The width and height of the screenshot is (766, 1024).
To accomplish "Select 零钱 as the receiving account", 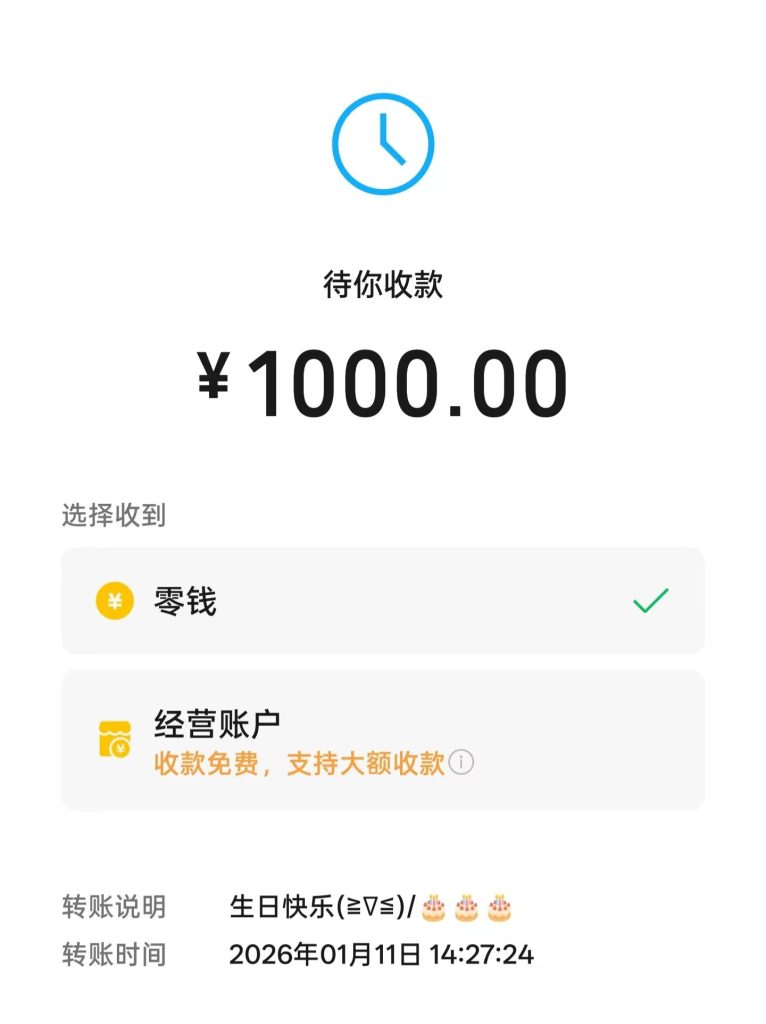I will coord(382,601).
